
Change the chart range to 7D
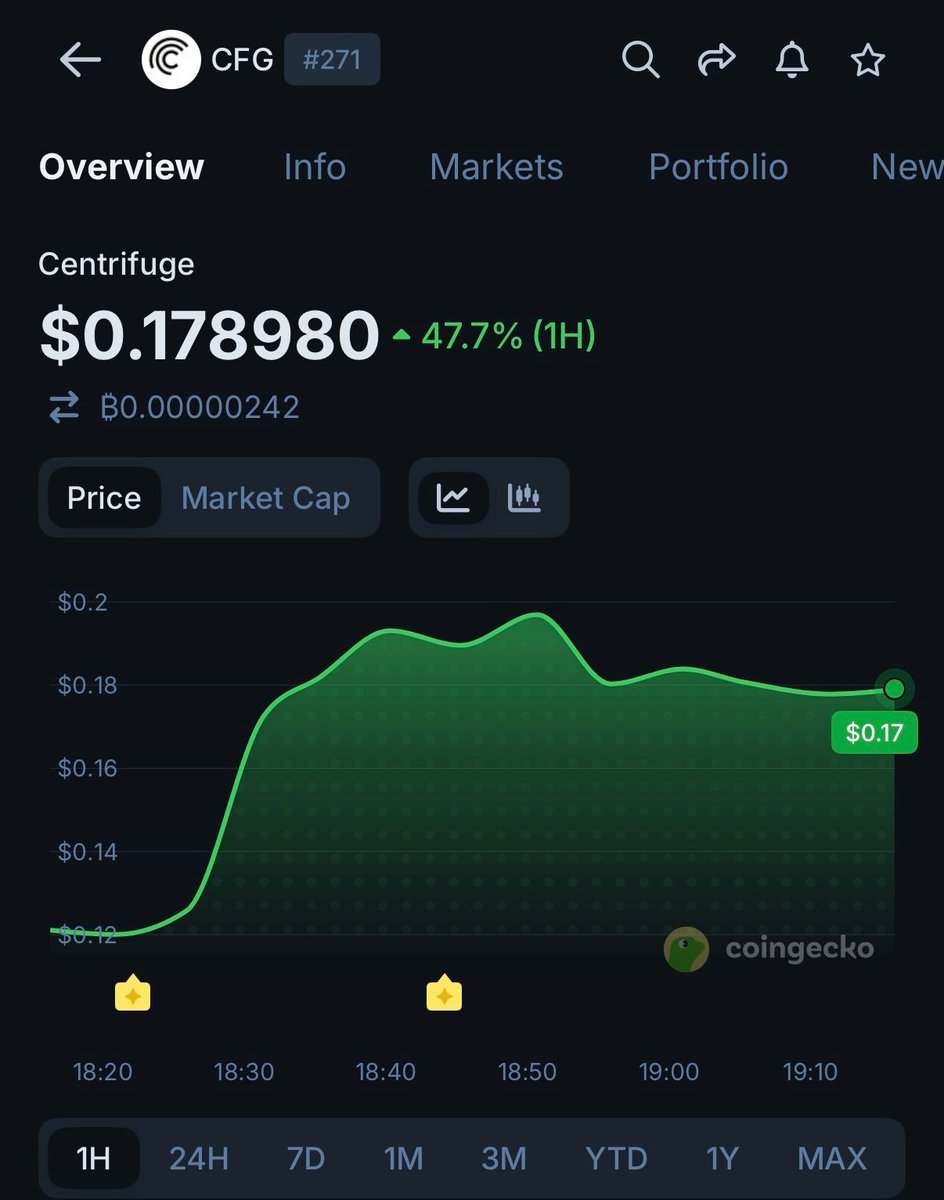click(x=305, y=1159)
